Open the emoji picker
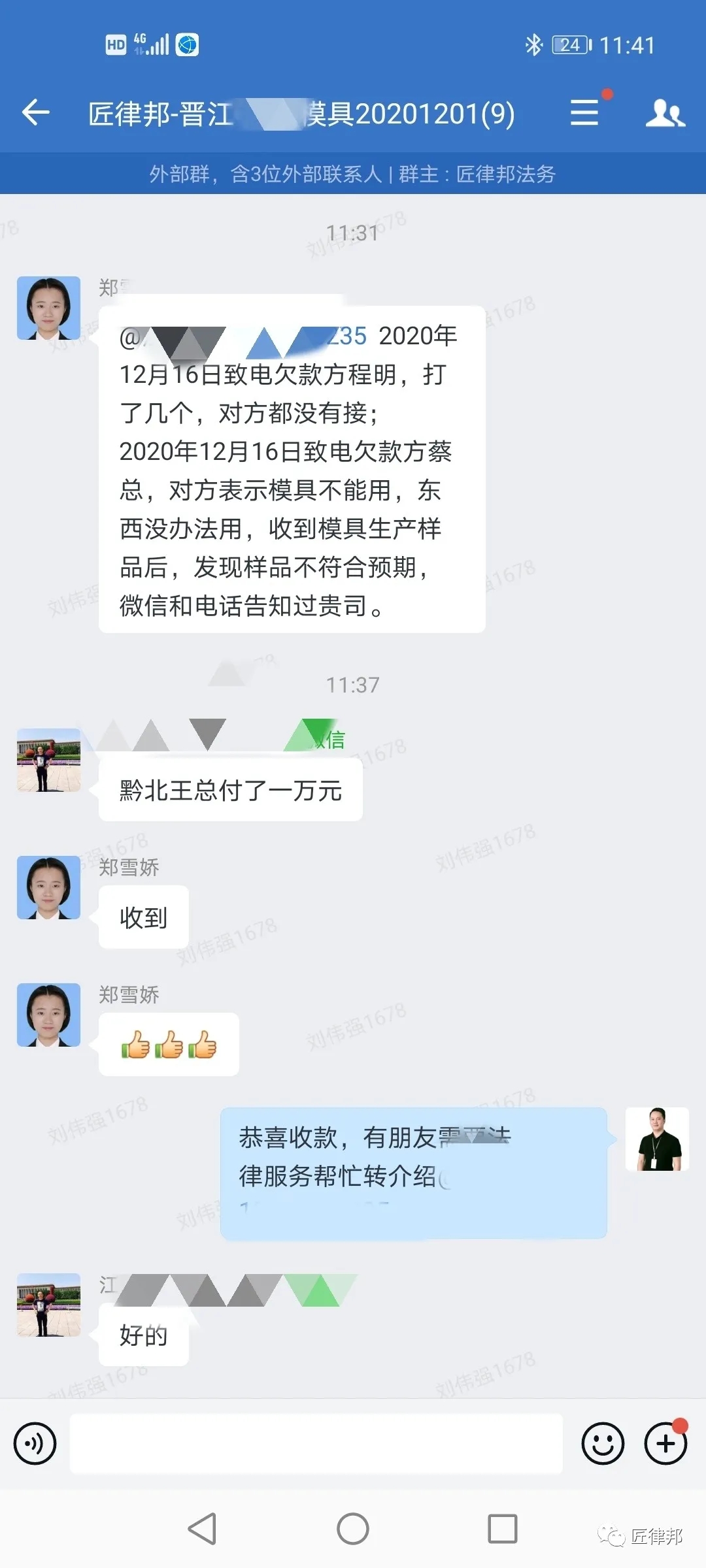Viewport: 706px width, 1568px height. coord(603,1443)
